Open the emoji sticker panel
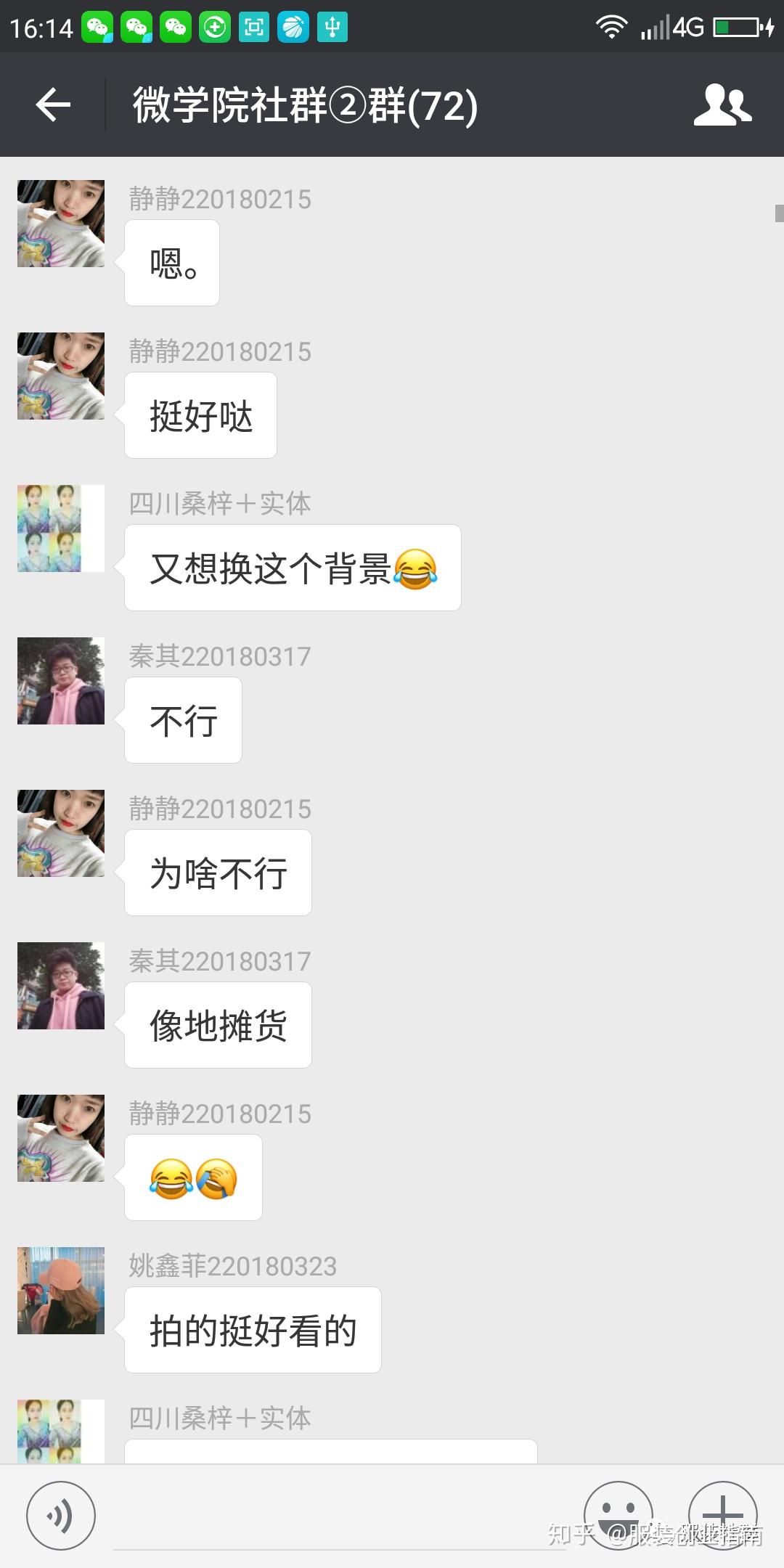The width and height of the screenshot is (784, 1568). (x=618, y=1514)
